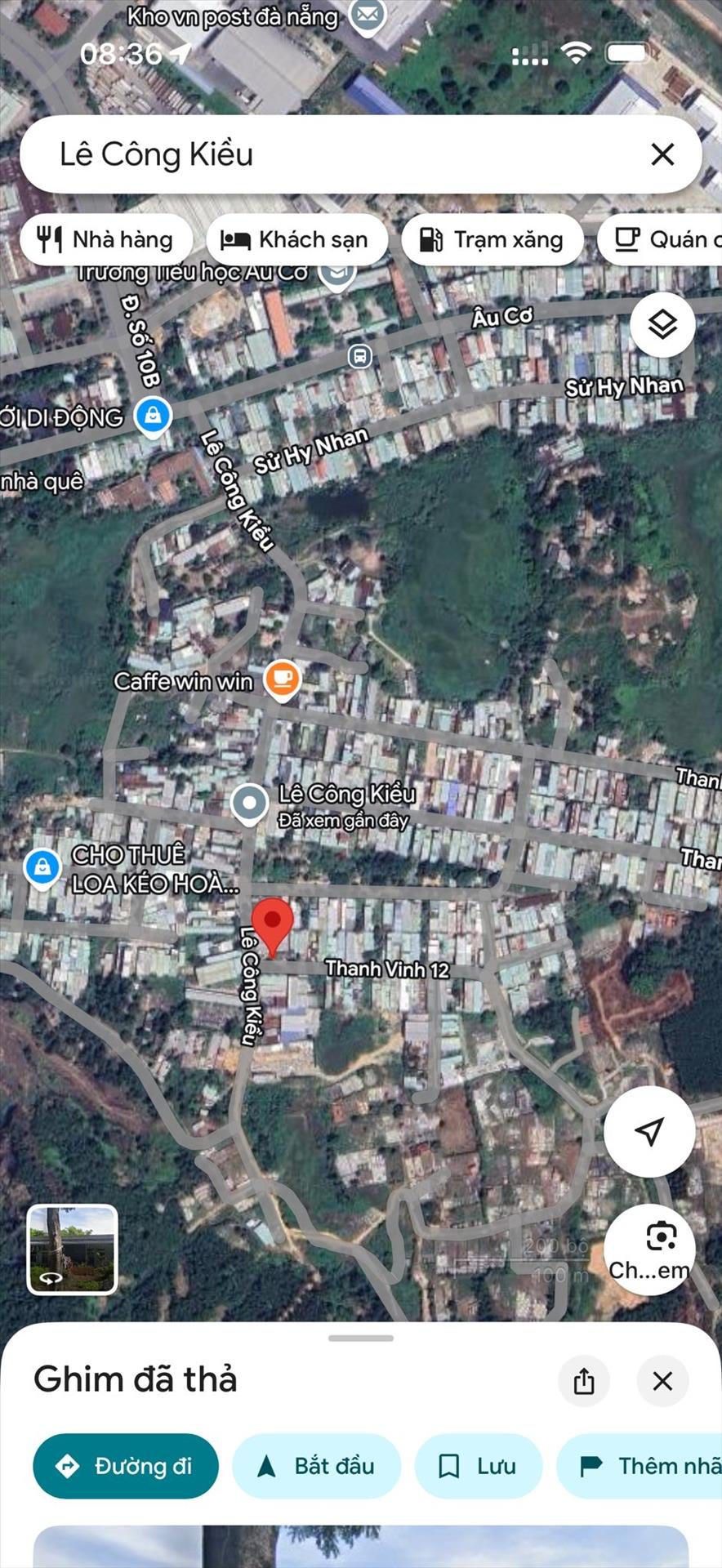
Task: Open Kho vn post đà nẵng marker
Action: [367, 16]
